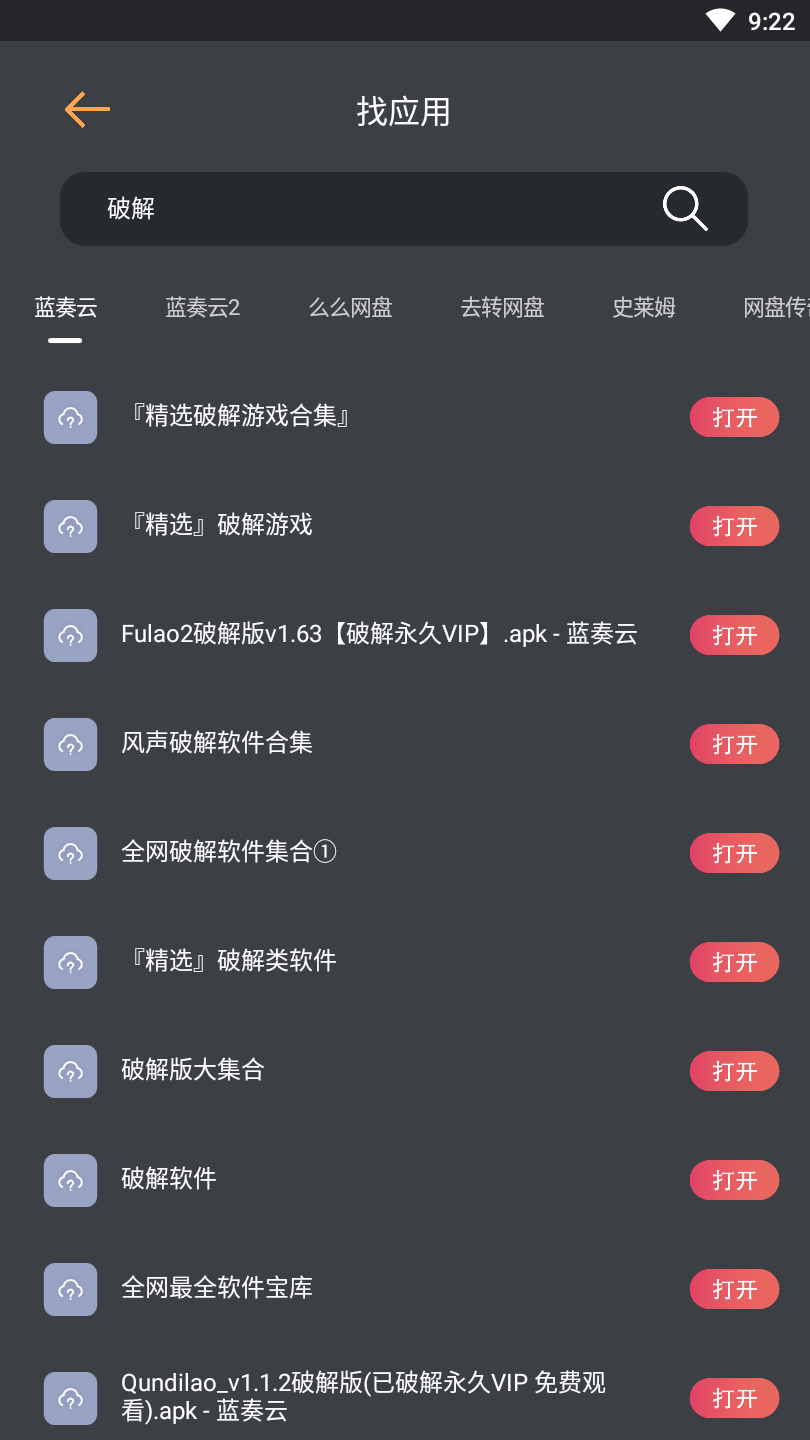Tap 打开 for Qundilao_v1.1.2破解版 apk

[734, 1399]
